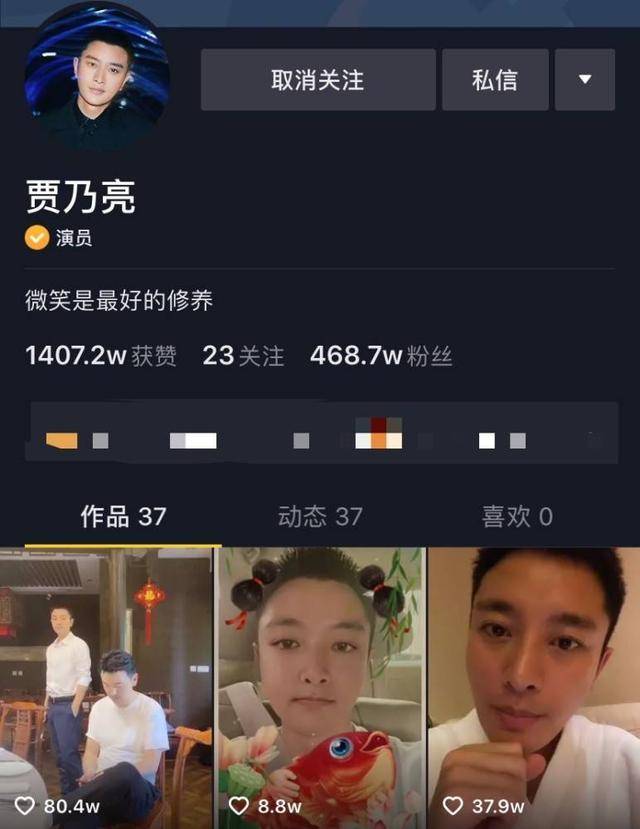Image resolution: width=640 pixels, height=829 pixels.
Task: Tap 取消关注 to unfollow this account
Action: click(318, 80)
